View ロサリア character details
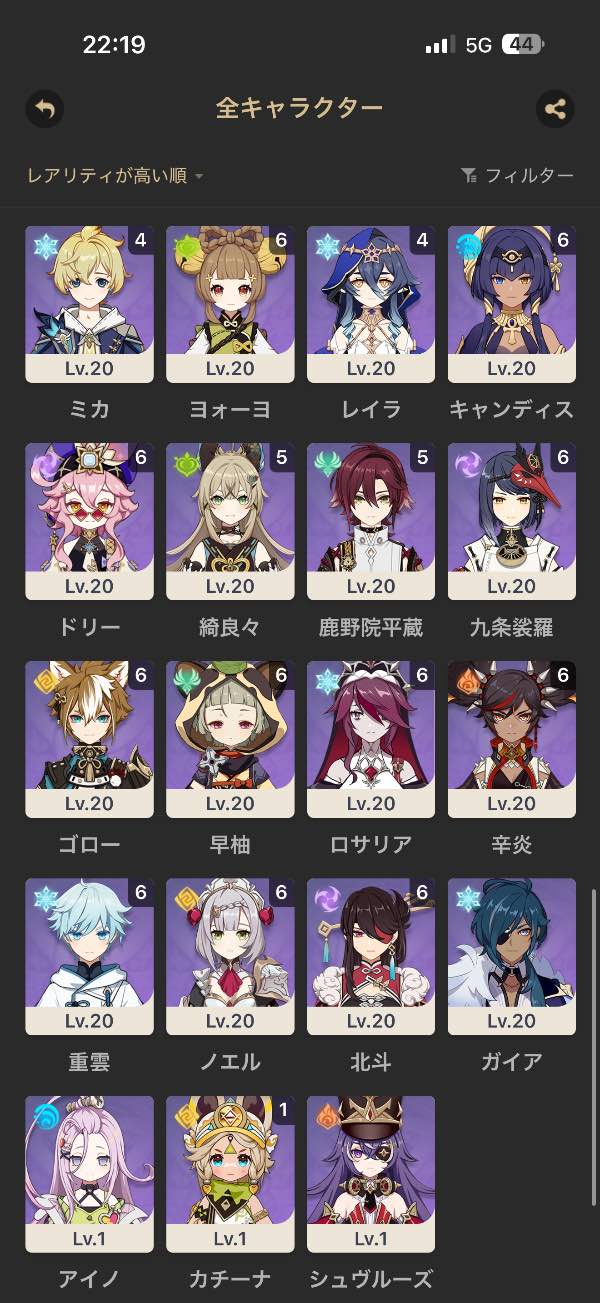Image resolution: width=600 pixels, height=1303 pixels. [371, 739]
